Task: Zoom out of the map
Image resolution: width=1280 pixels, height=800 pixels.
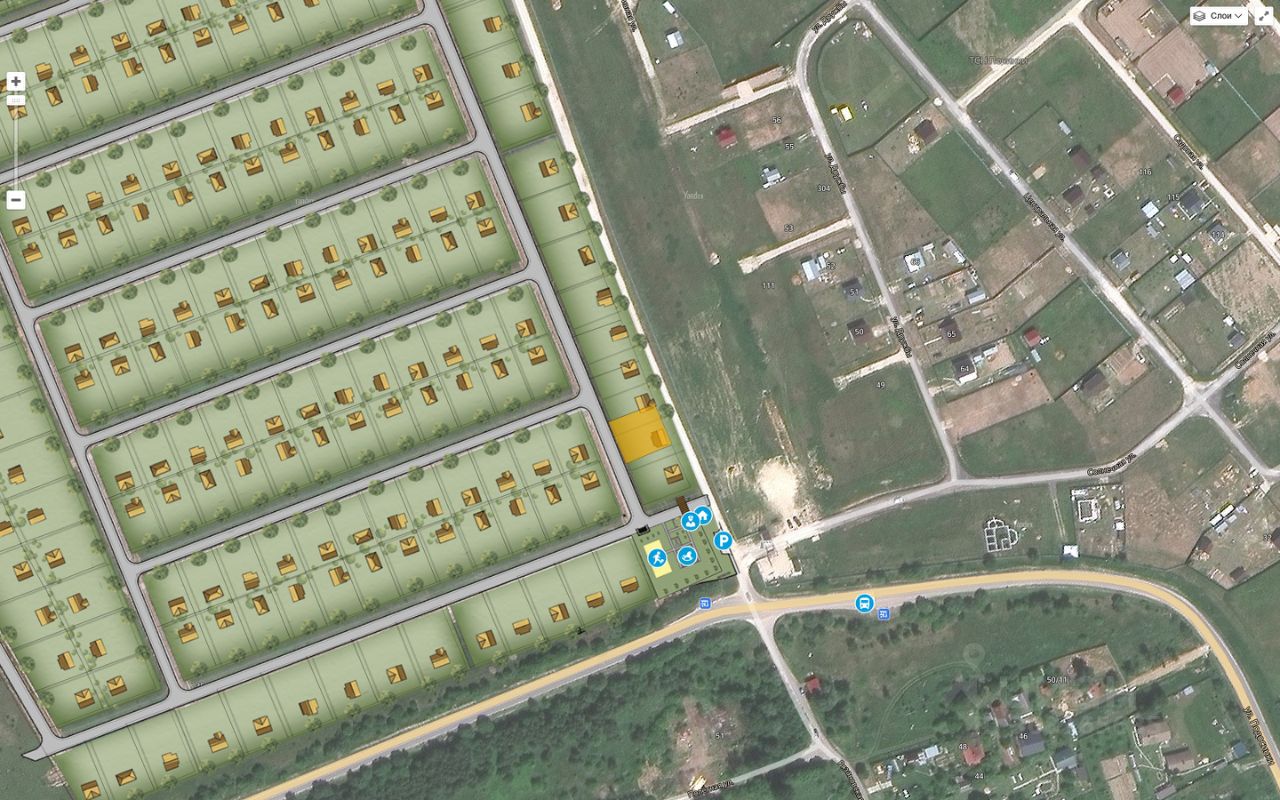Action: tap(15, 200)
